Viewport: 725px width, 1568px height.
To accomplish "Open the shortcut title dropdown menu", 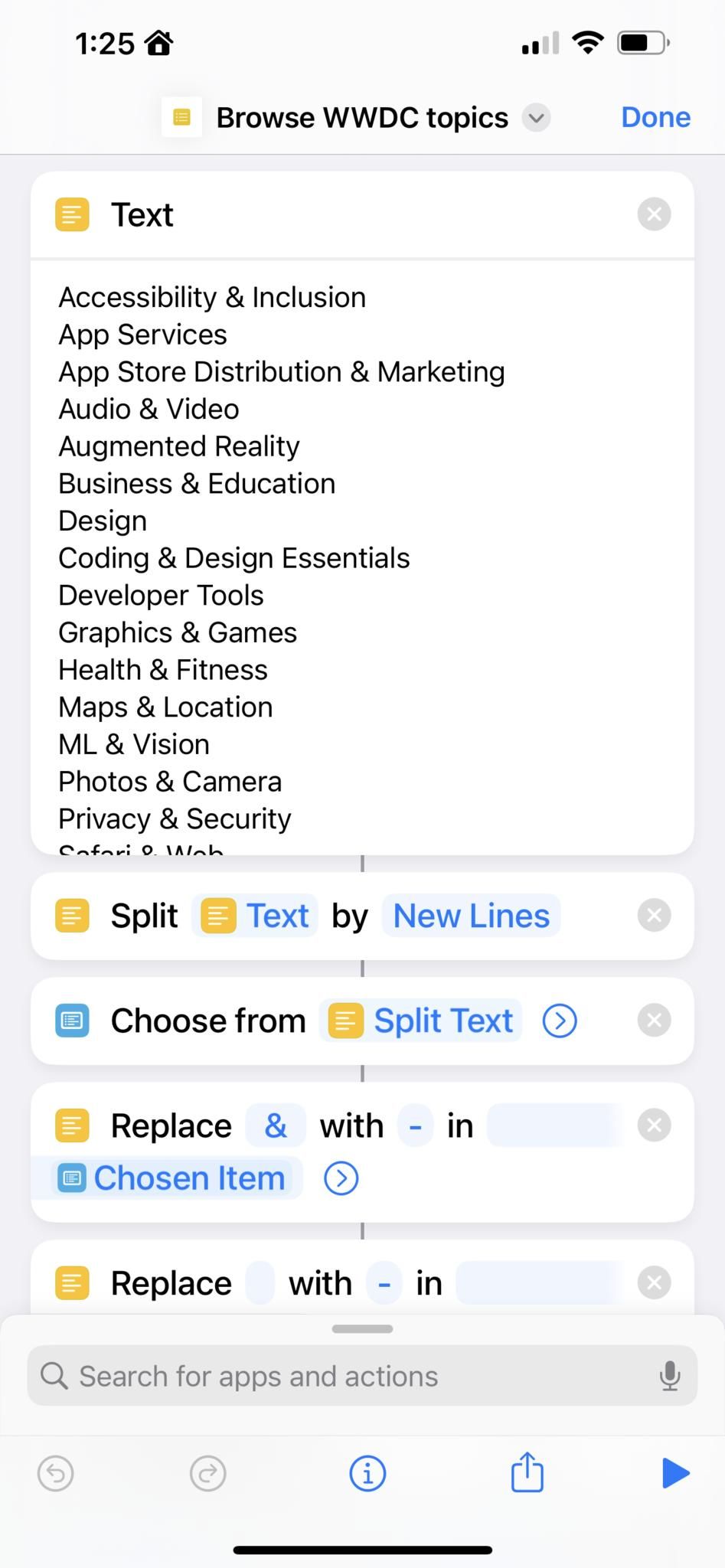I will [x=536, y=117].
